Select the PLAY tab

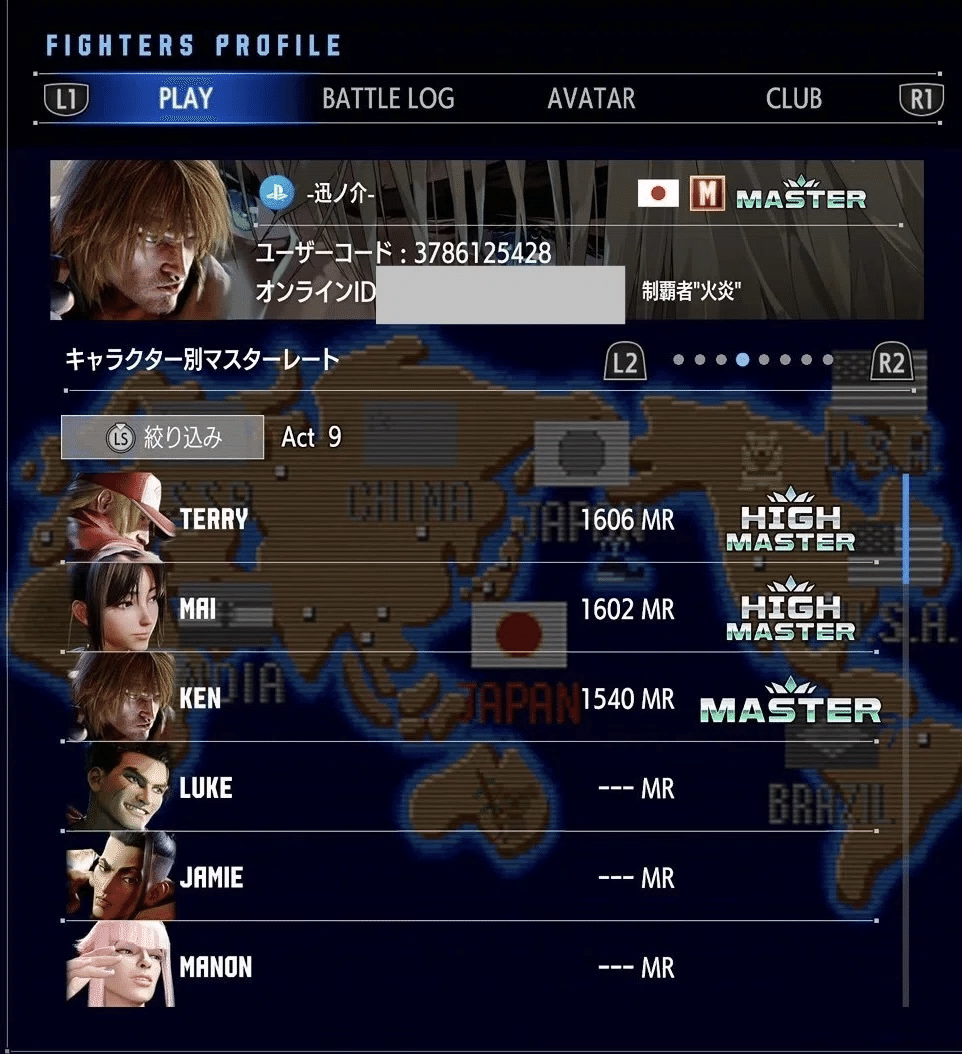tap(186, 98)
